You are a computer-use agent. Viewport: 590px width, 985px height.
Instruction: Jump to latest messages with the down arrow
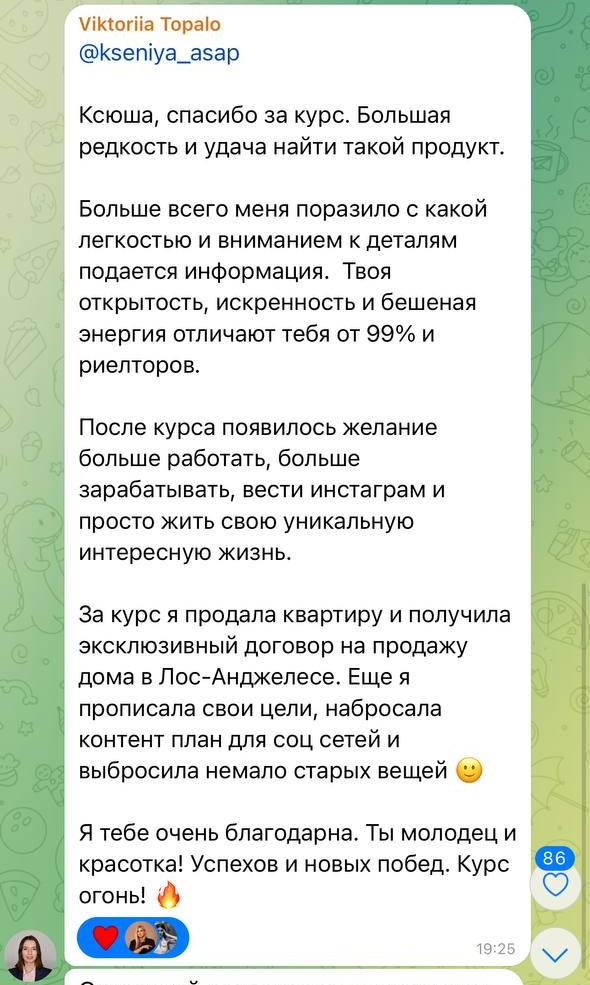pos(555,955)
